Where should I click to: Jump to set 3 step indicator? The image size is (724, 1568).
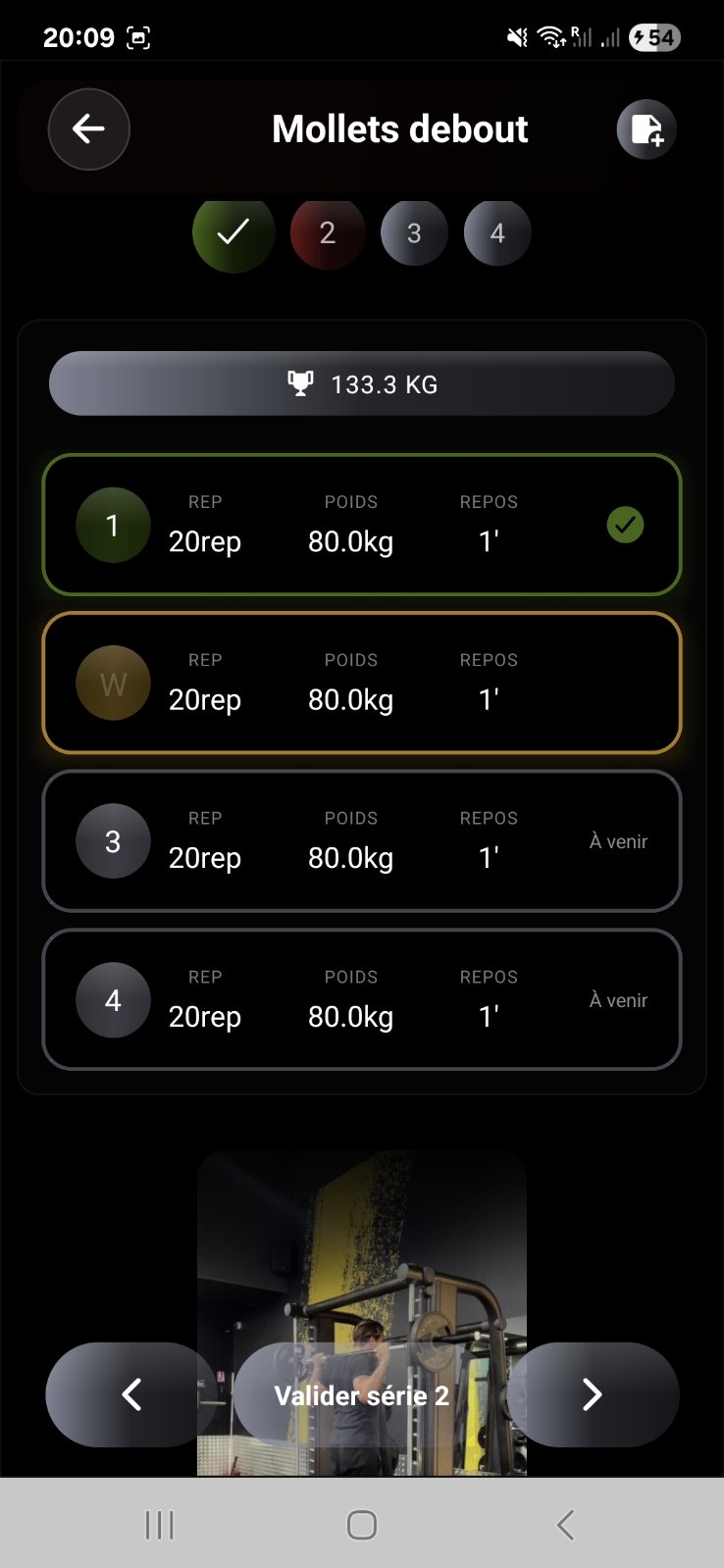(x=414, y=232)
